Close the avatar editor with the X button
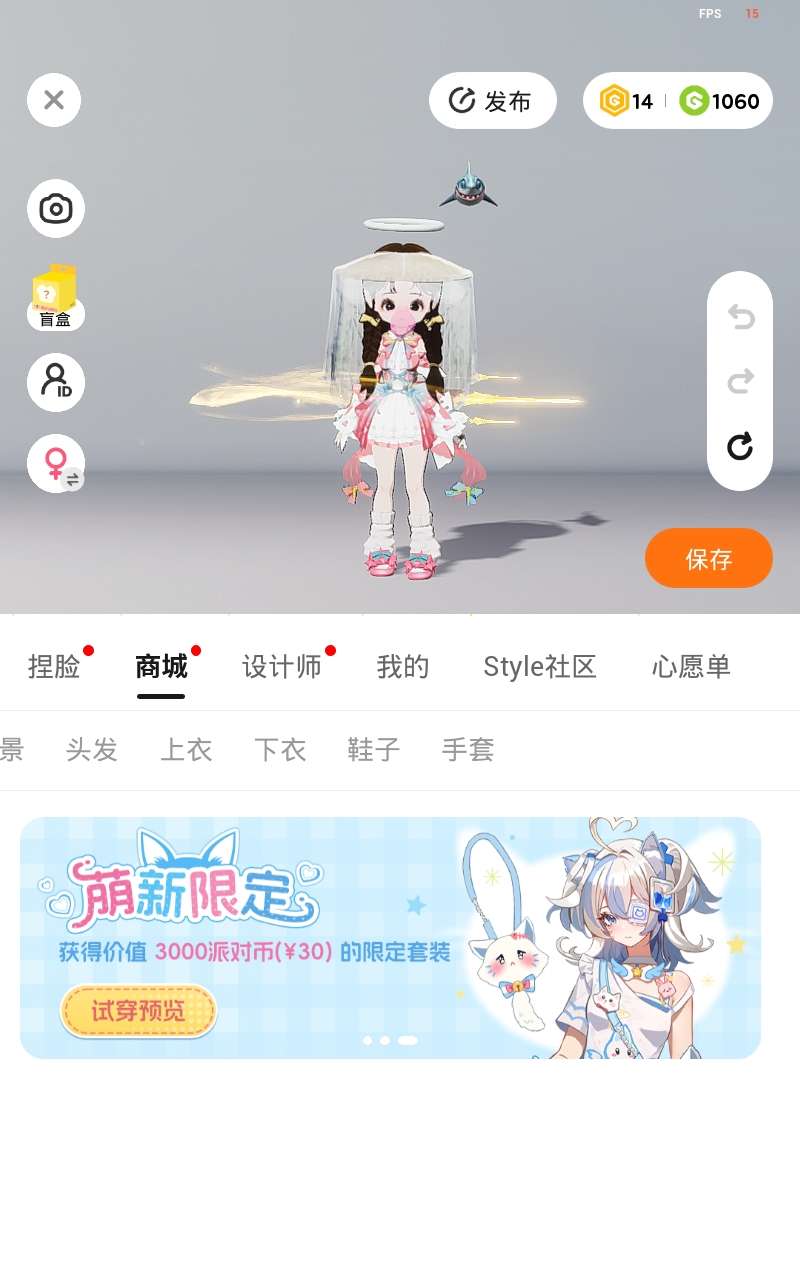This screenshot has height=1280, width=800. pyautogui.click(x=54, y=100)
